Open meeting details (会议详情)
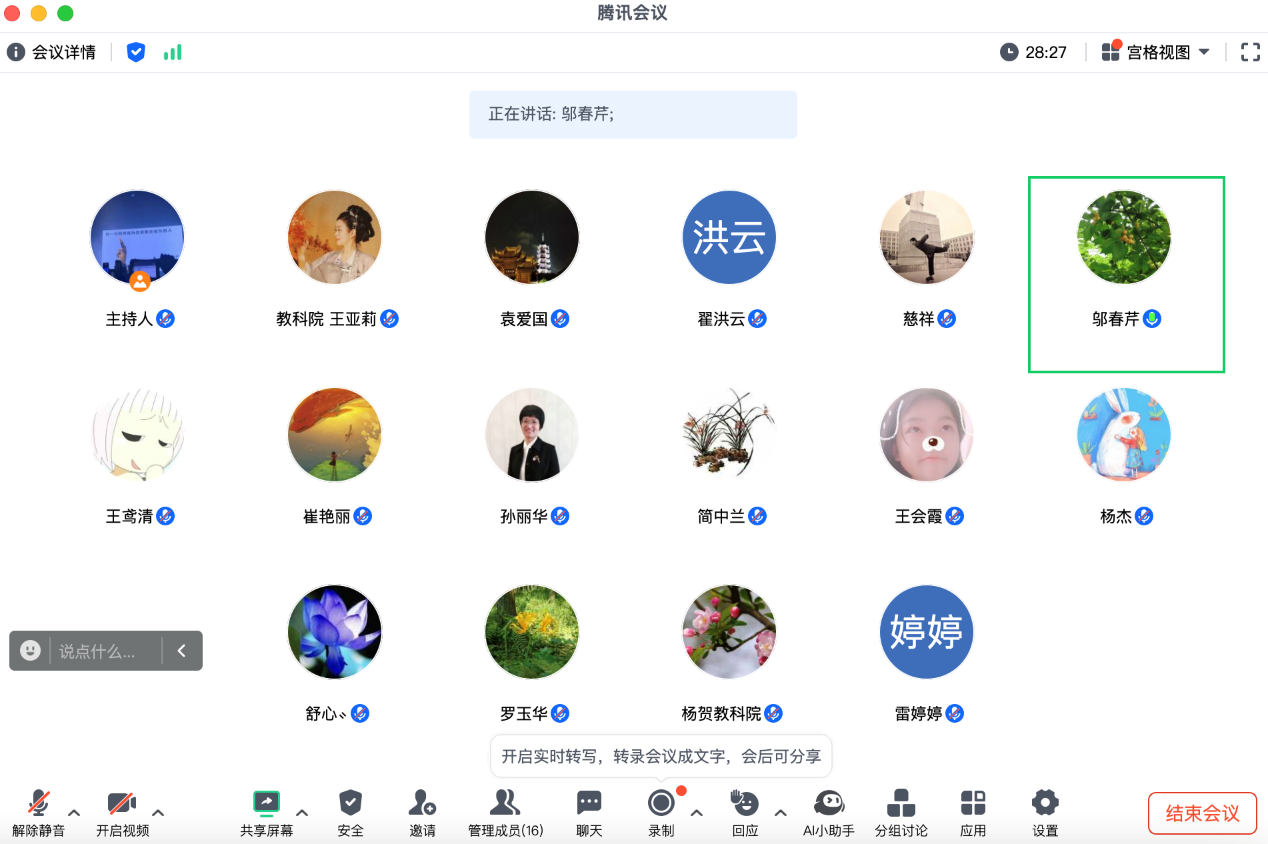The image size is (1268, 844). tap(52, 53)
